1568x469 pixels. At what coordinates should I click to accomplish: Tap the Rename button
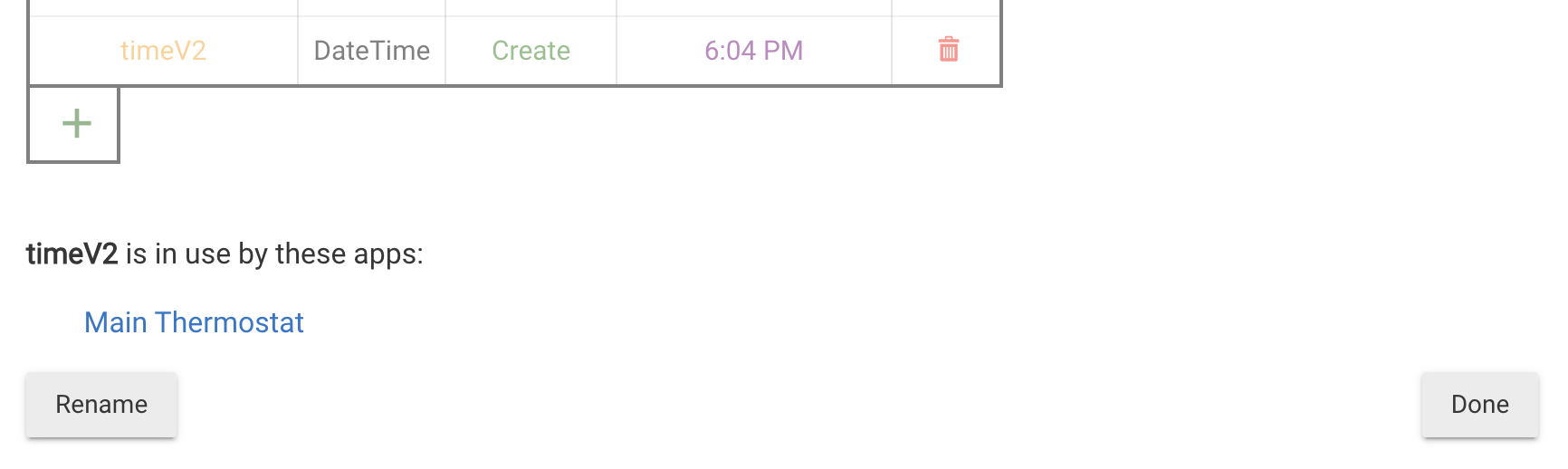[101, 405]
